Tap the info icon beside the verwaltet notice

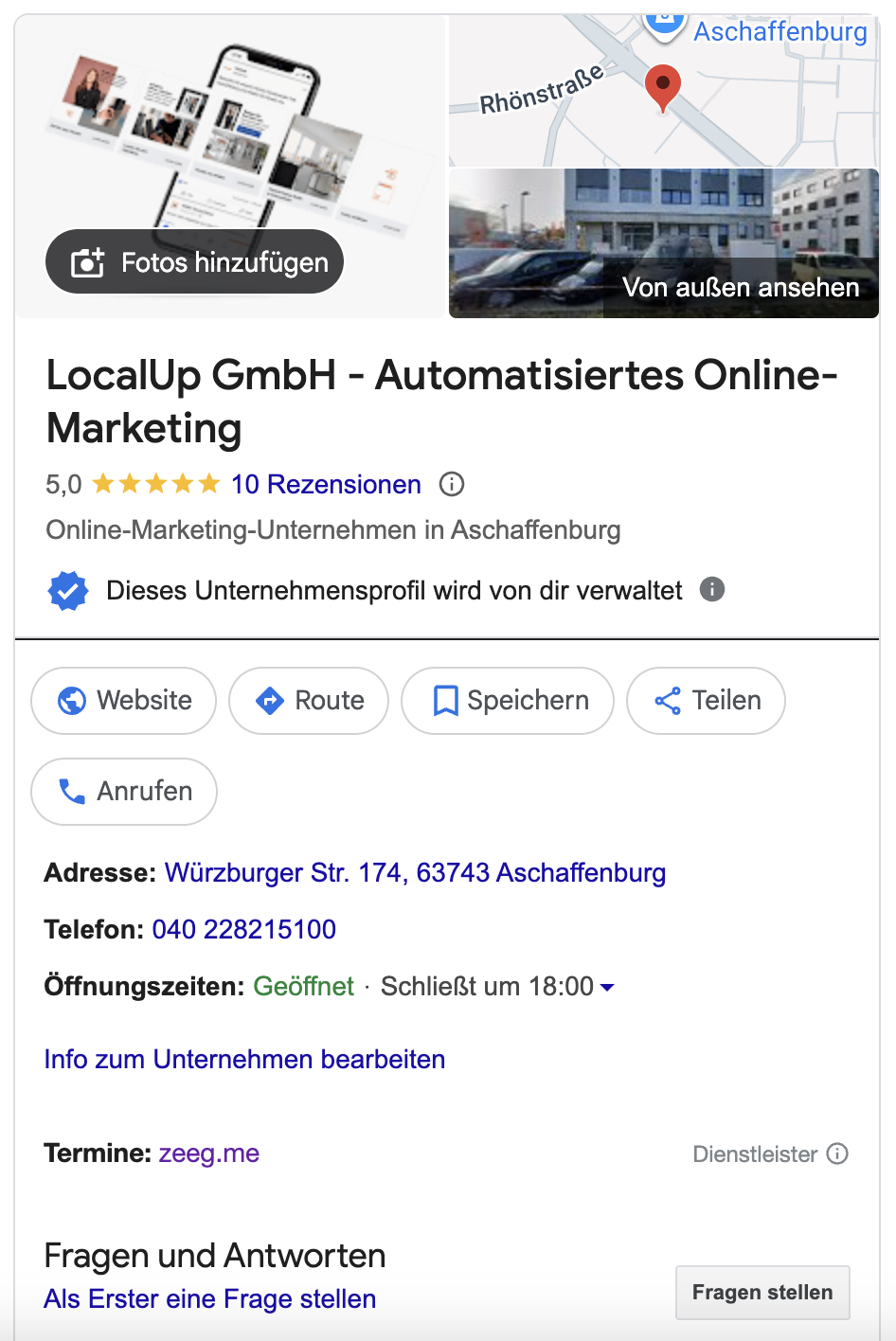coord(712,590)
